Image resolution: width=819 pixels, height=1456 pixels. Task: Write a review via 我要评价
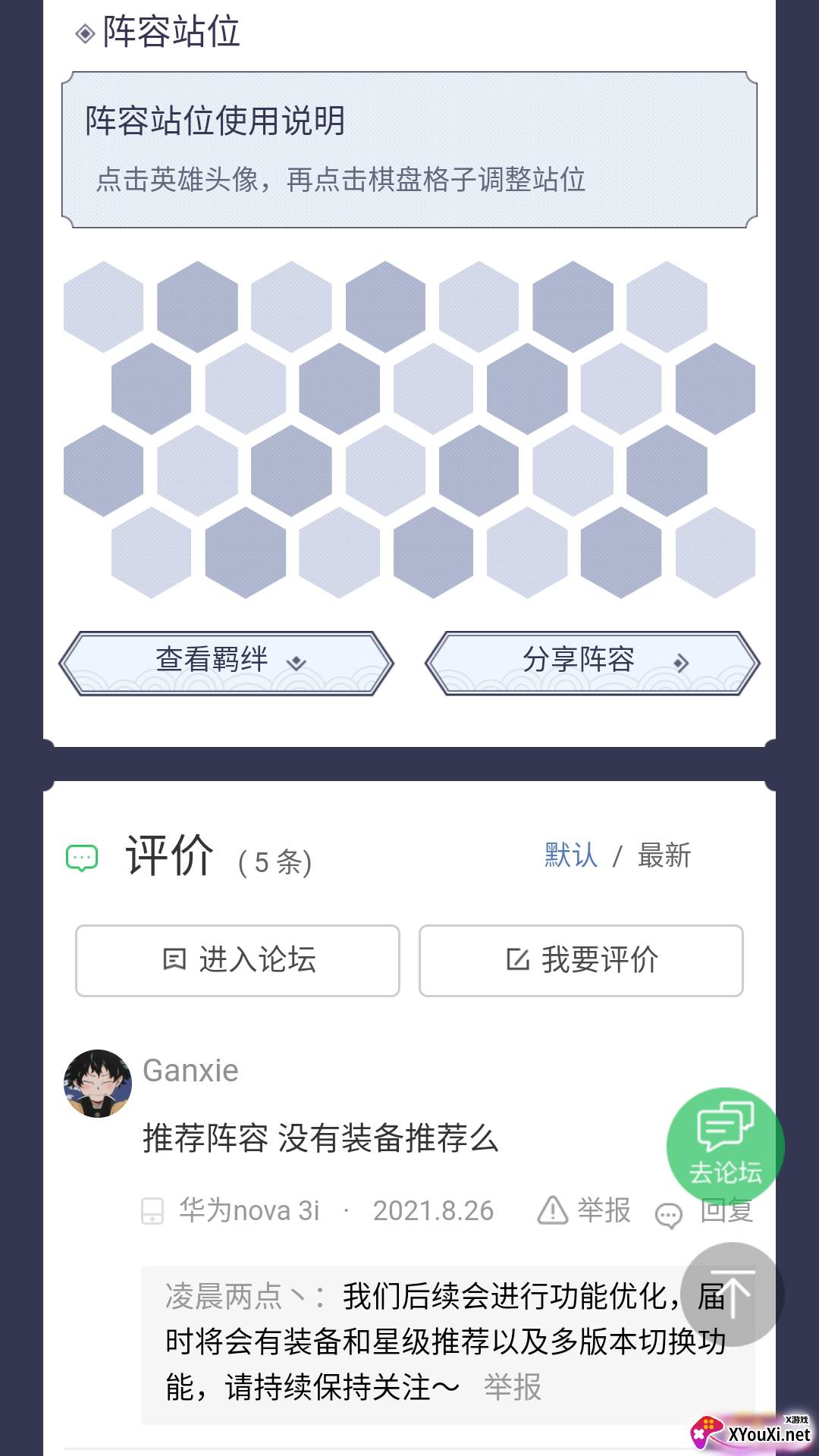click(581, 960)
